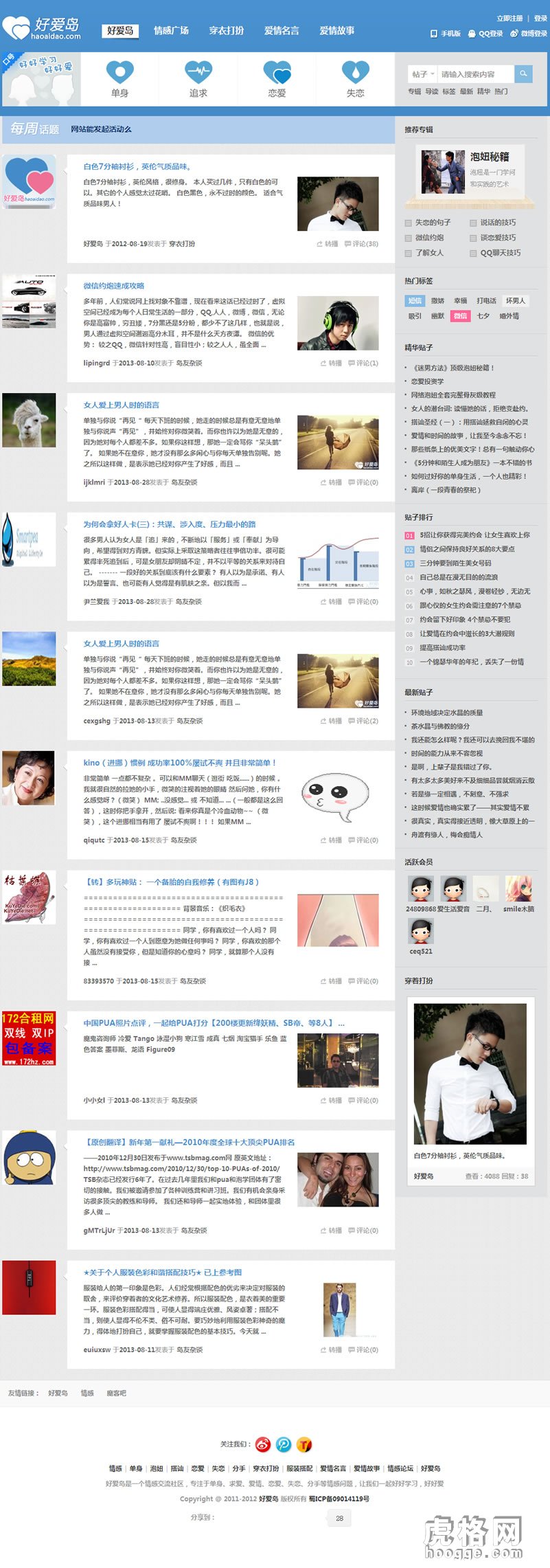Open the 恋爱投资学 featured post
Screen dimensions: 550x1568
coord(427,381)
